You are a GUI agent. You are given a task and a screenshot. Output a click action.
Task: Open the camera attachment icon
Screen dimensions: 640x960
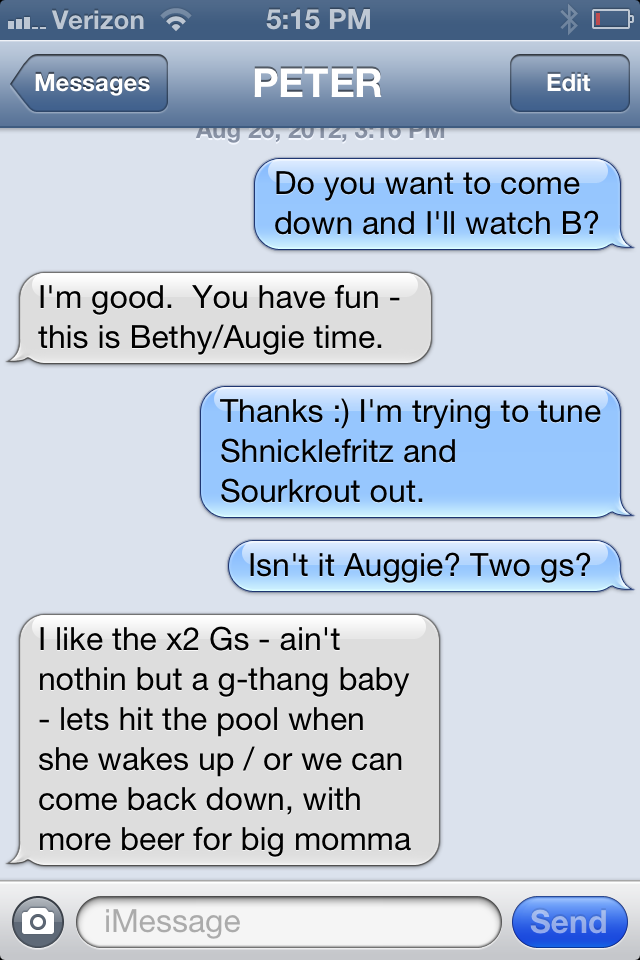pyautogui.click(x=38, y=921)
